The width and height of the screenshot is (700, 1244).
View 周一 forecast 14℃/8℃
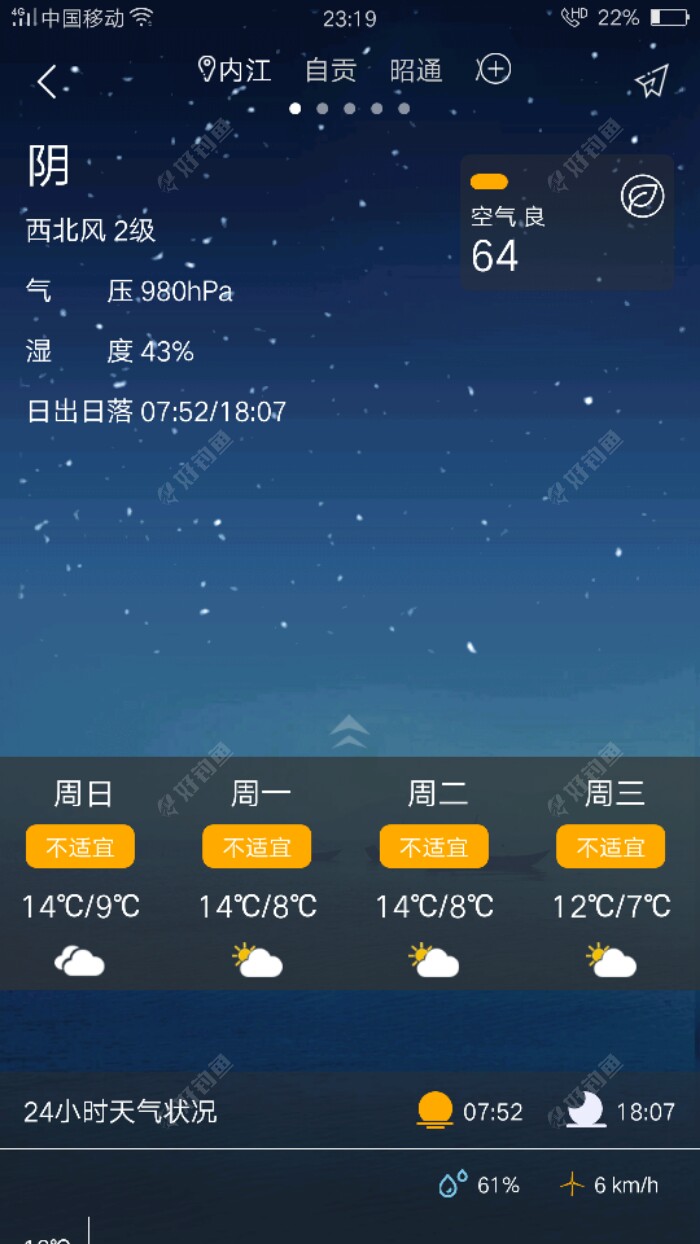258,873
